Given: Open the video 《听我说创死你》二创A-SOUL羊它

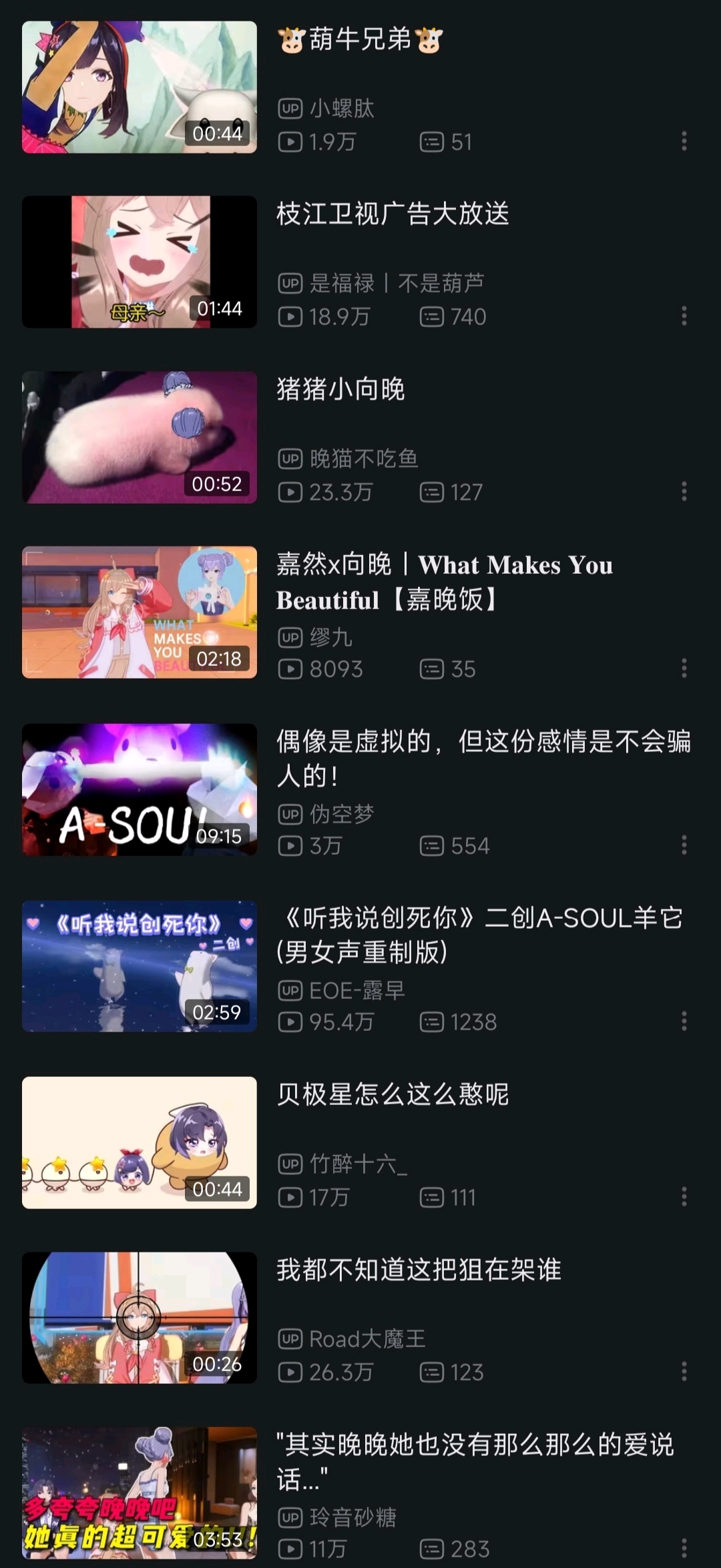Looking at the screenshot, I should click(139, 966).
